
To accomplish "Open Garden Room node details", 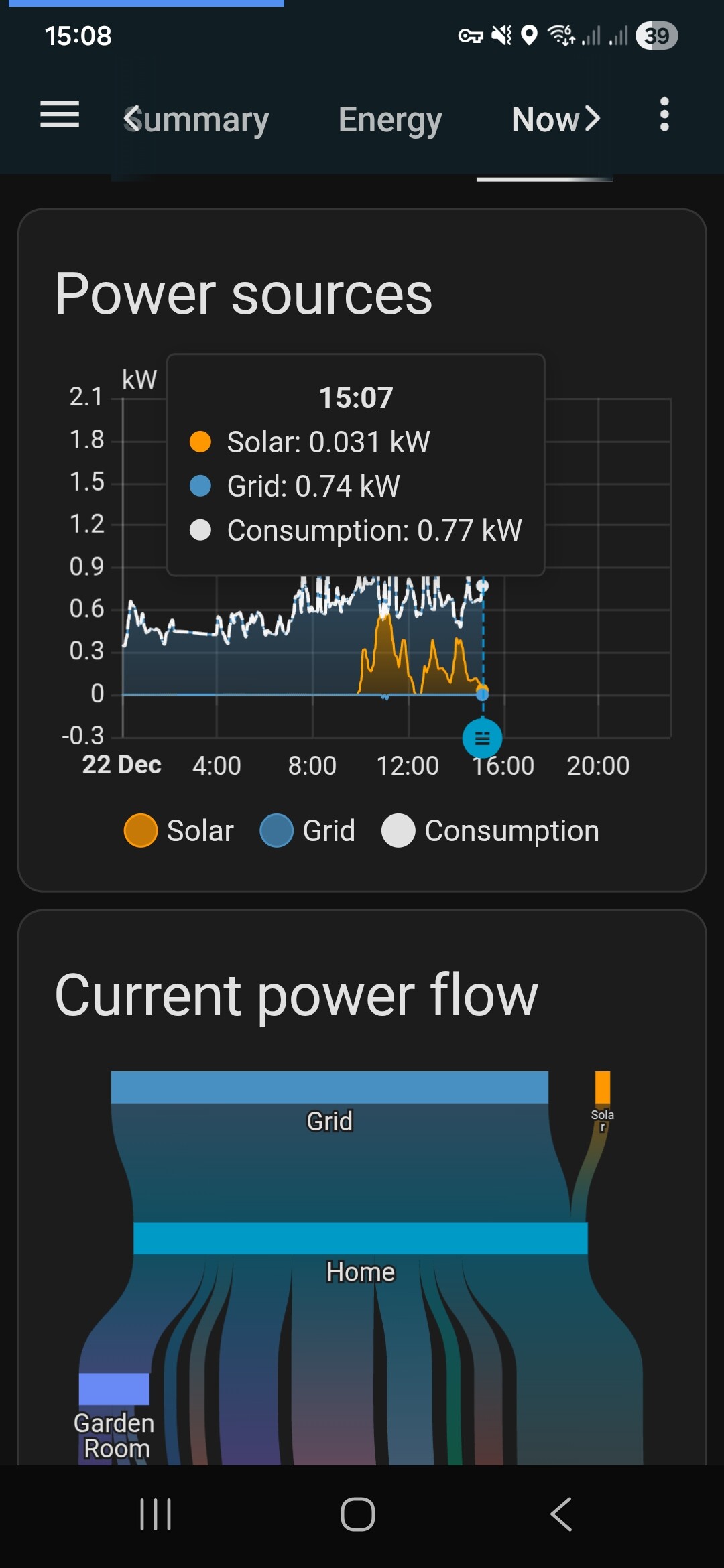I will tap(114, 1390).
